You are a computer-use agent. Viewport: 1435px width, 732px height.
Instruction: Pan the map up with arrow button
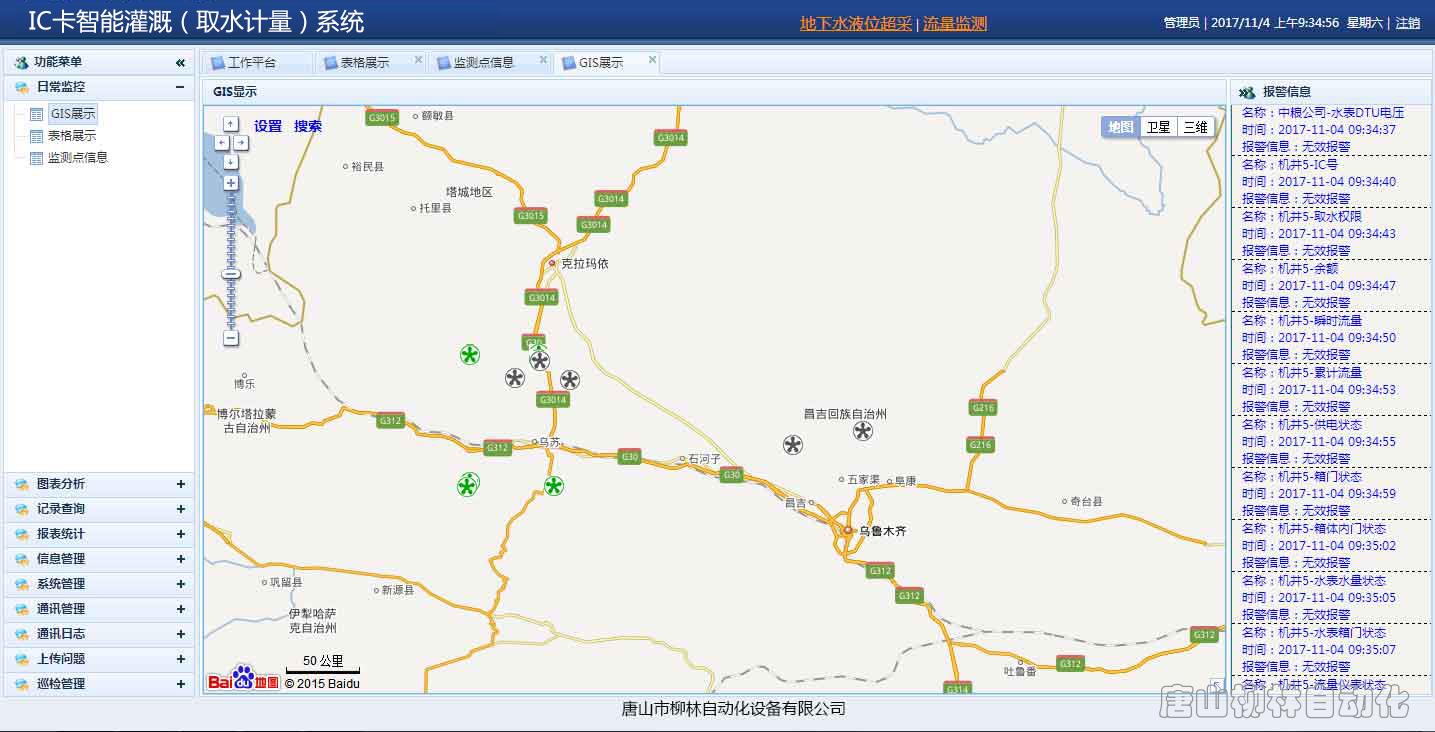[231, 124]
